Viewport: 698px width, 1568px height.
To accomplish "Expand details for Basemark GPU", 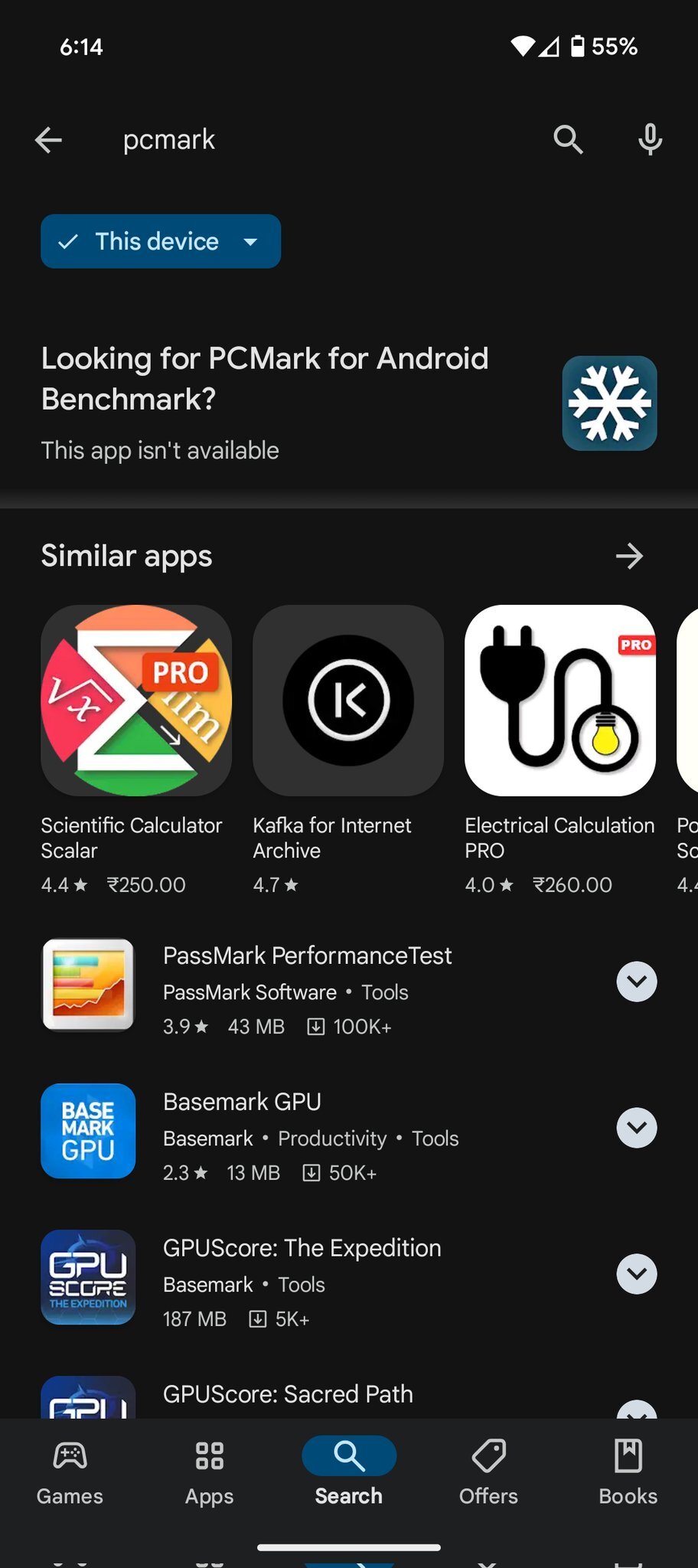I will [x=637, y=1128].
